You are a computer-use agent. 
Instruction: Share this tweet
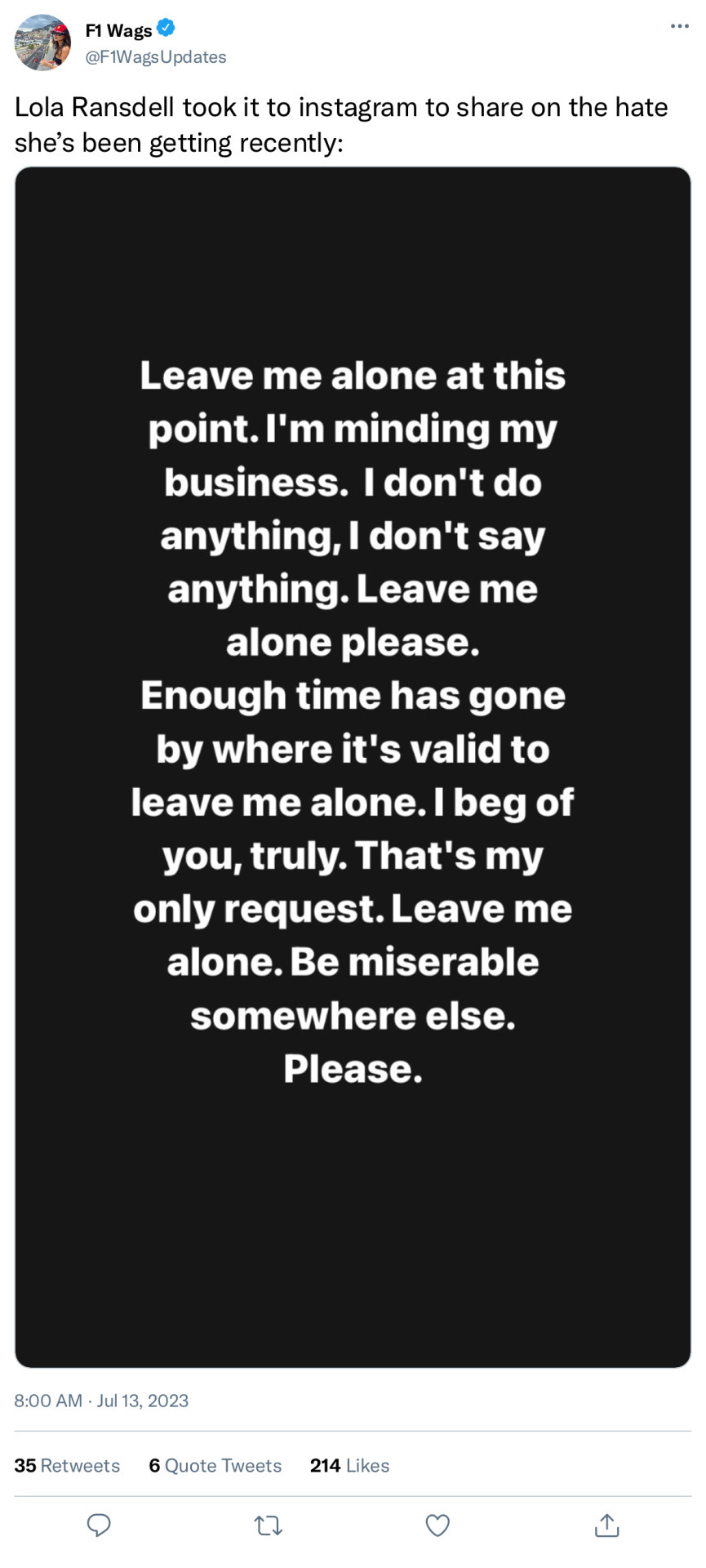[x=606, y=1525]
